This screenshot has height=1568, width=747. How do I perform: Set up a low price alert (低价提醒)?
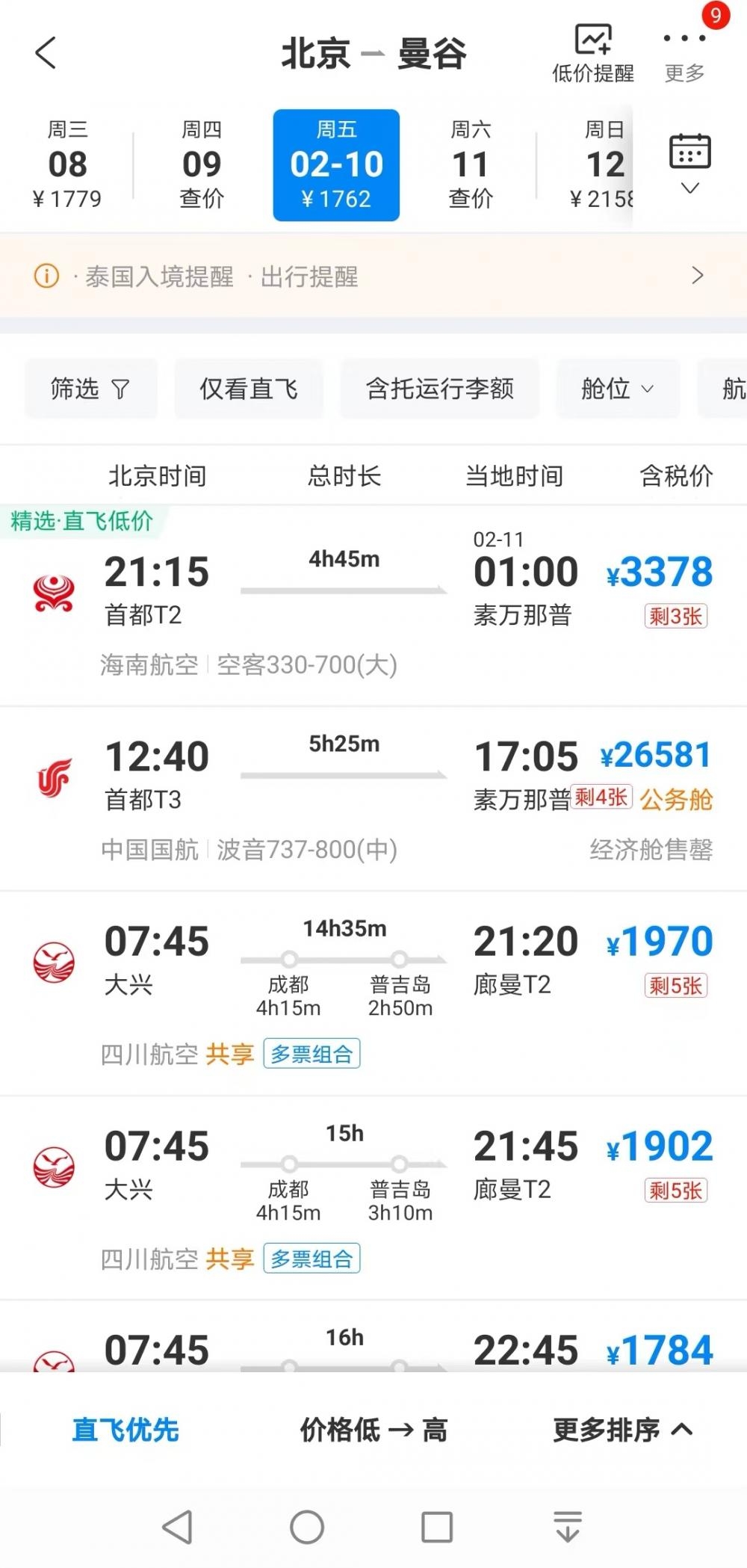click(x=592, y=54)
